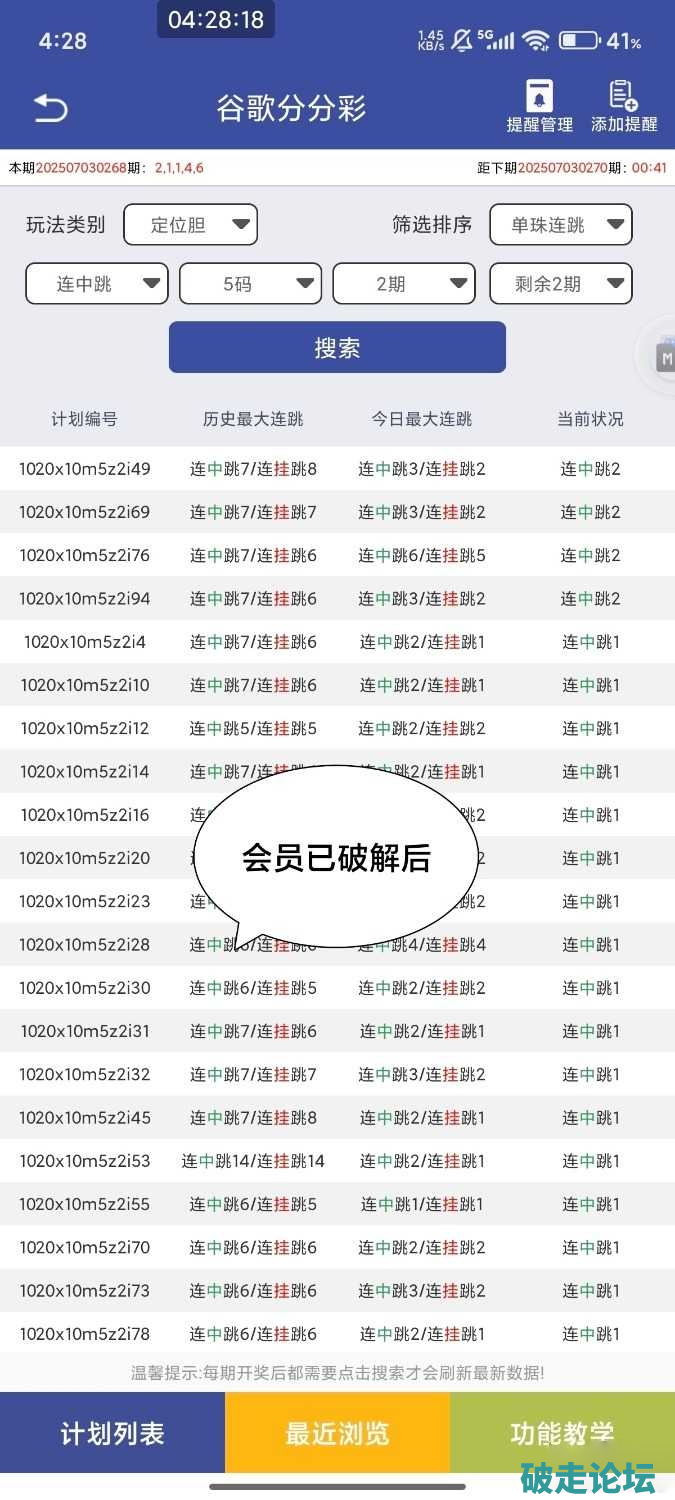This screenshot has width=675, height=1500.
Task: Open plan 1020x10m5z2i30
Action: pos(85,988)
